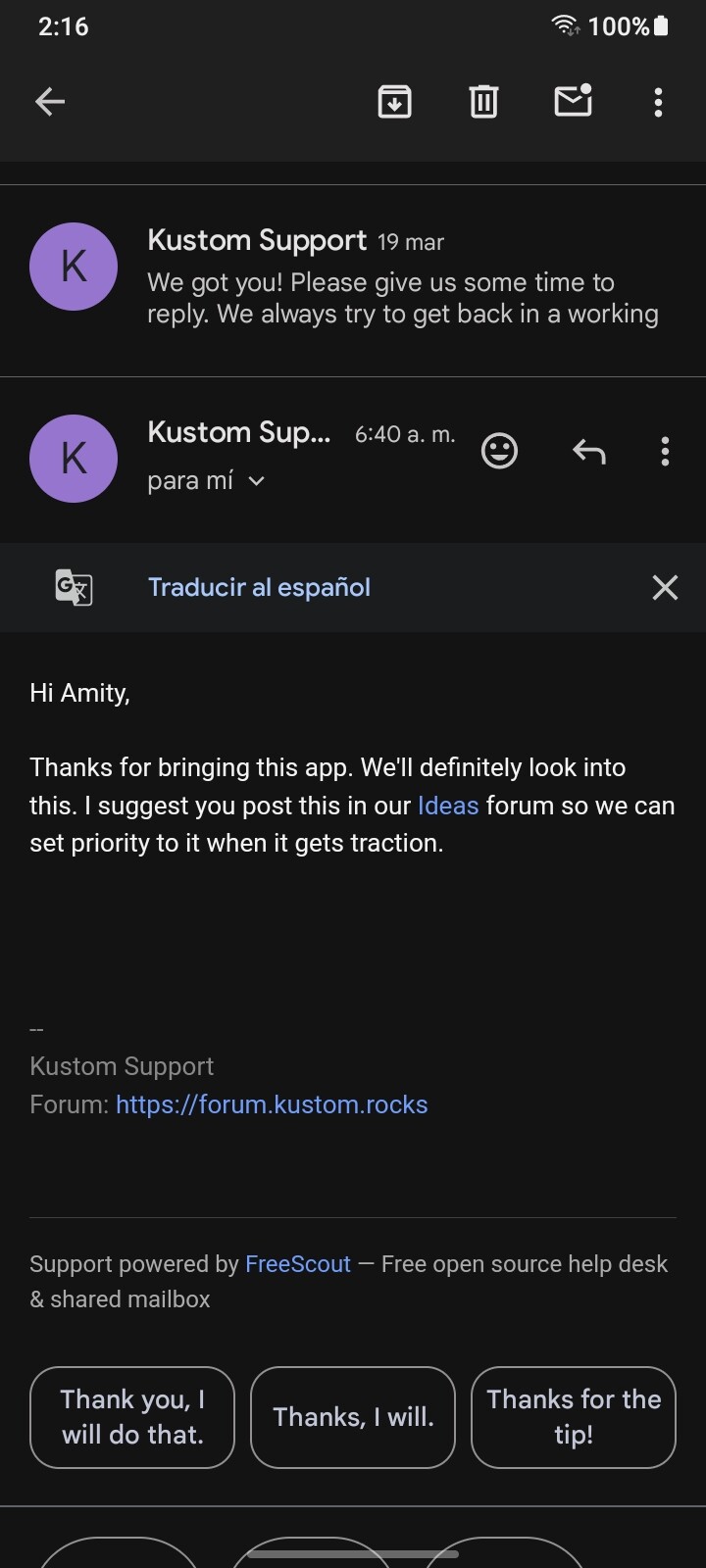Open the Ideas forum link
706x1568 pixels.
(448, 806)
